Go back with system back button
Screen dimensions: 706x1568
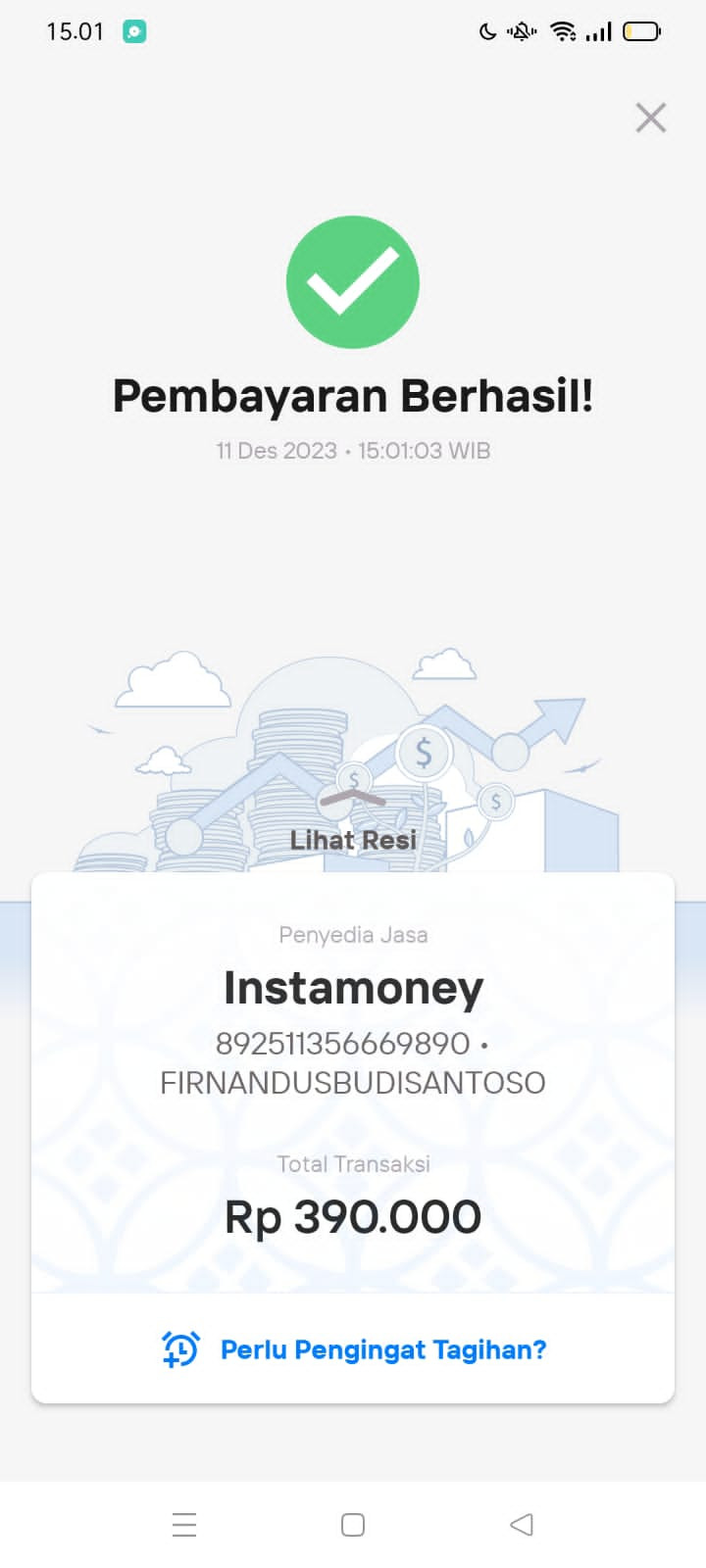[522, 1524]
